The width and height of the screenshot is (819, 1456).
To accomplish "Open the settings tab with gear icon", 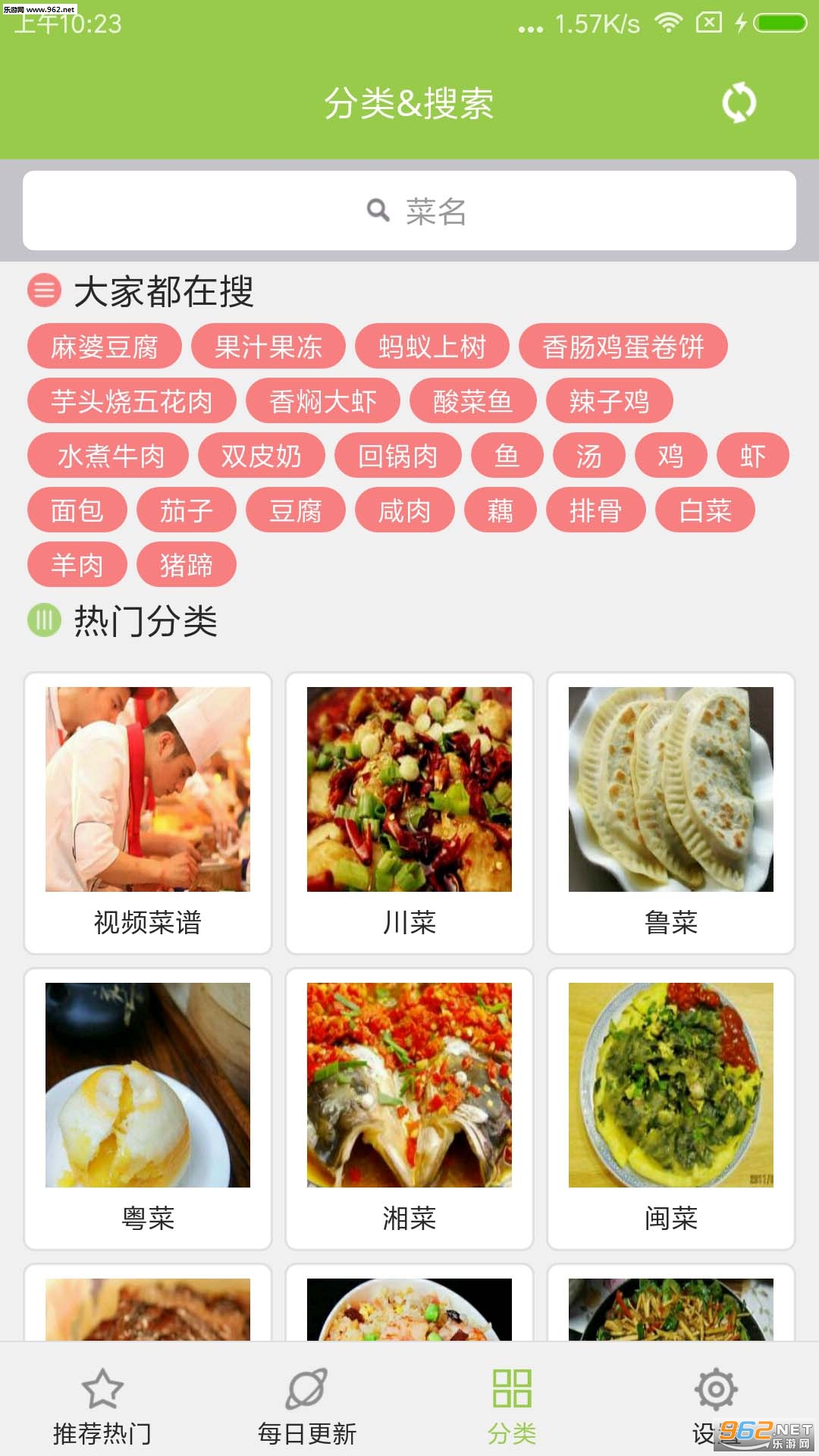I will pos(716,1407).
